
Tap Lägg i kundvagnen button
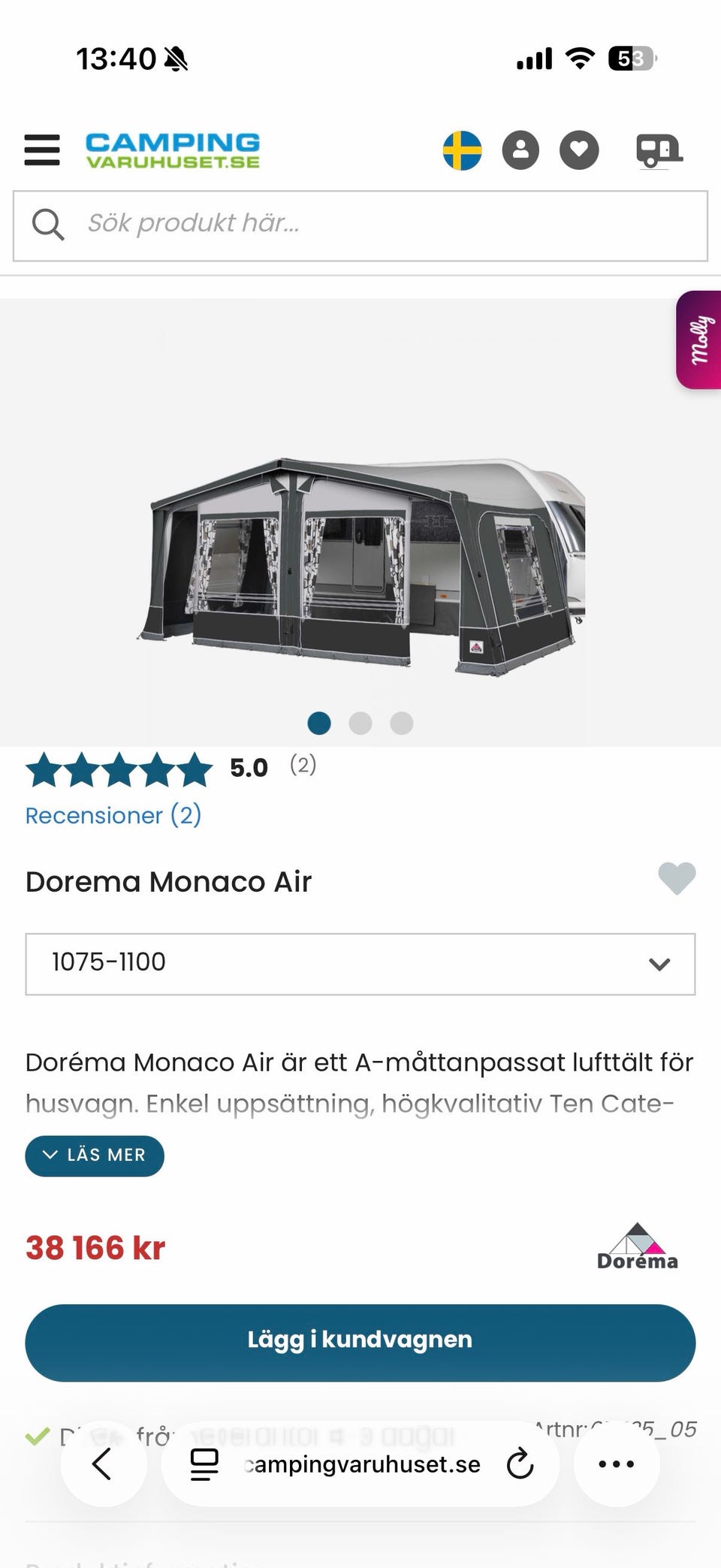(x=360, y=1343)
